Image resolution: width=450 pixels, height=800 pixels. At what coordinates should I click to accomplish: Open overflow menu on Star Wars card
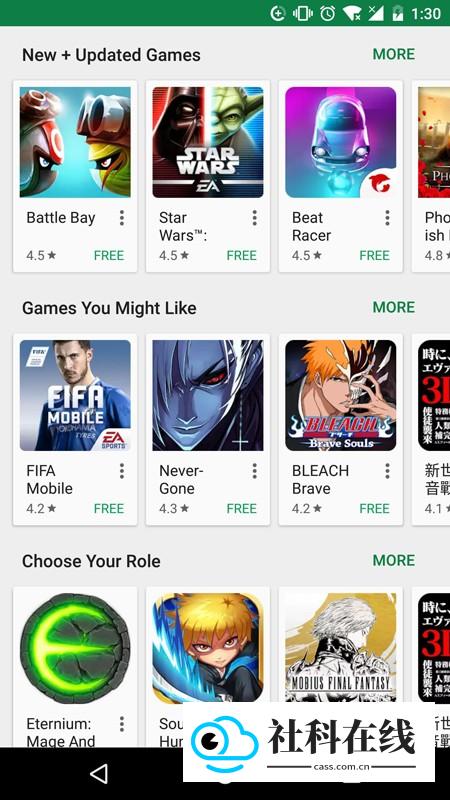[x=254, y=218]
